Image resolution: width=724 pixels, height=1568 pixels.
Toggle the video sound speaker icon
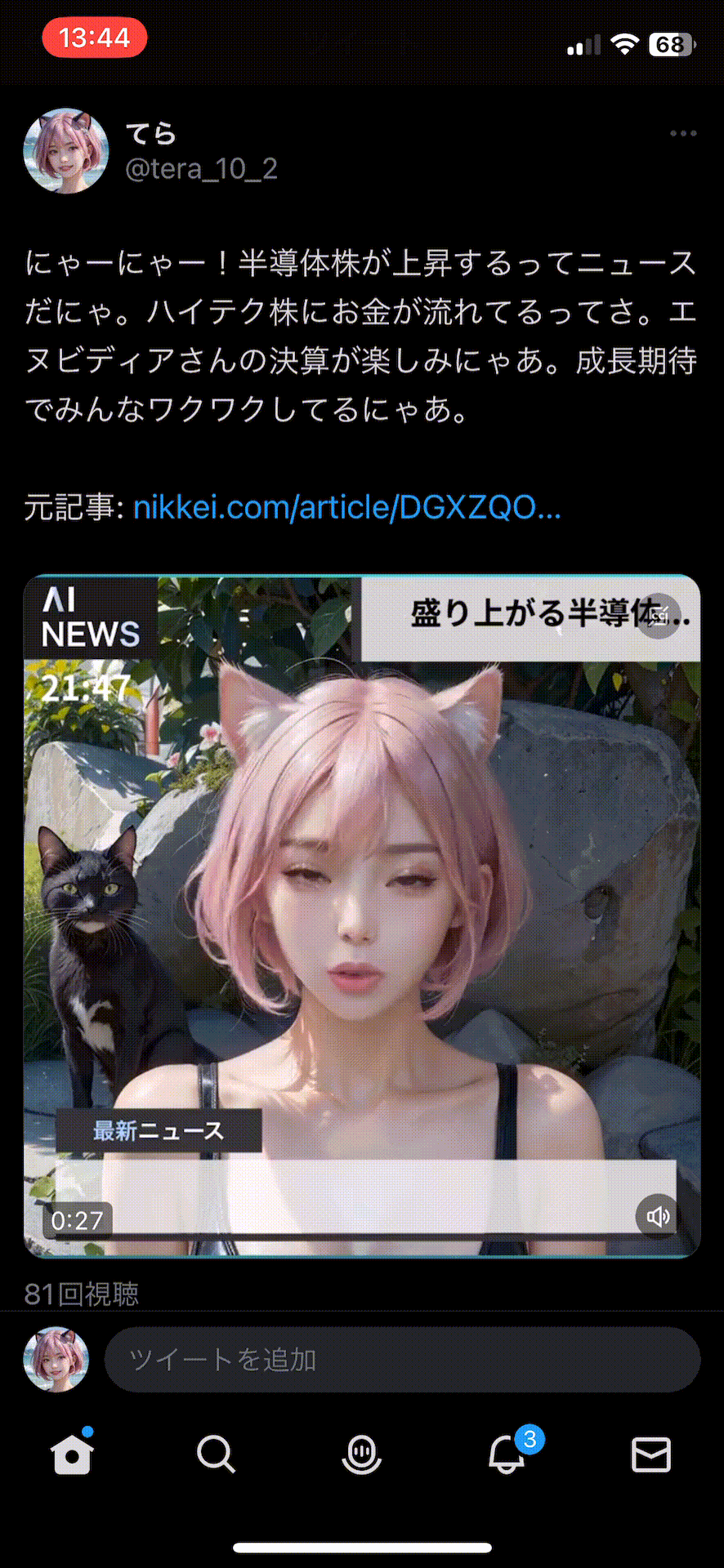click(x=657, y=1217)
